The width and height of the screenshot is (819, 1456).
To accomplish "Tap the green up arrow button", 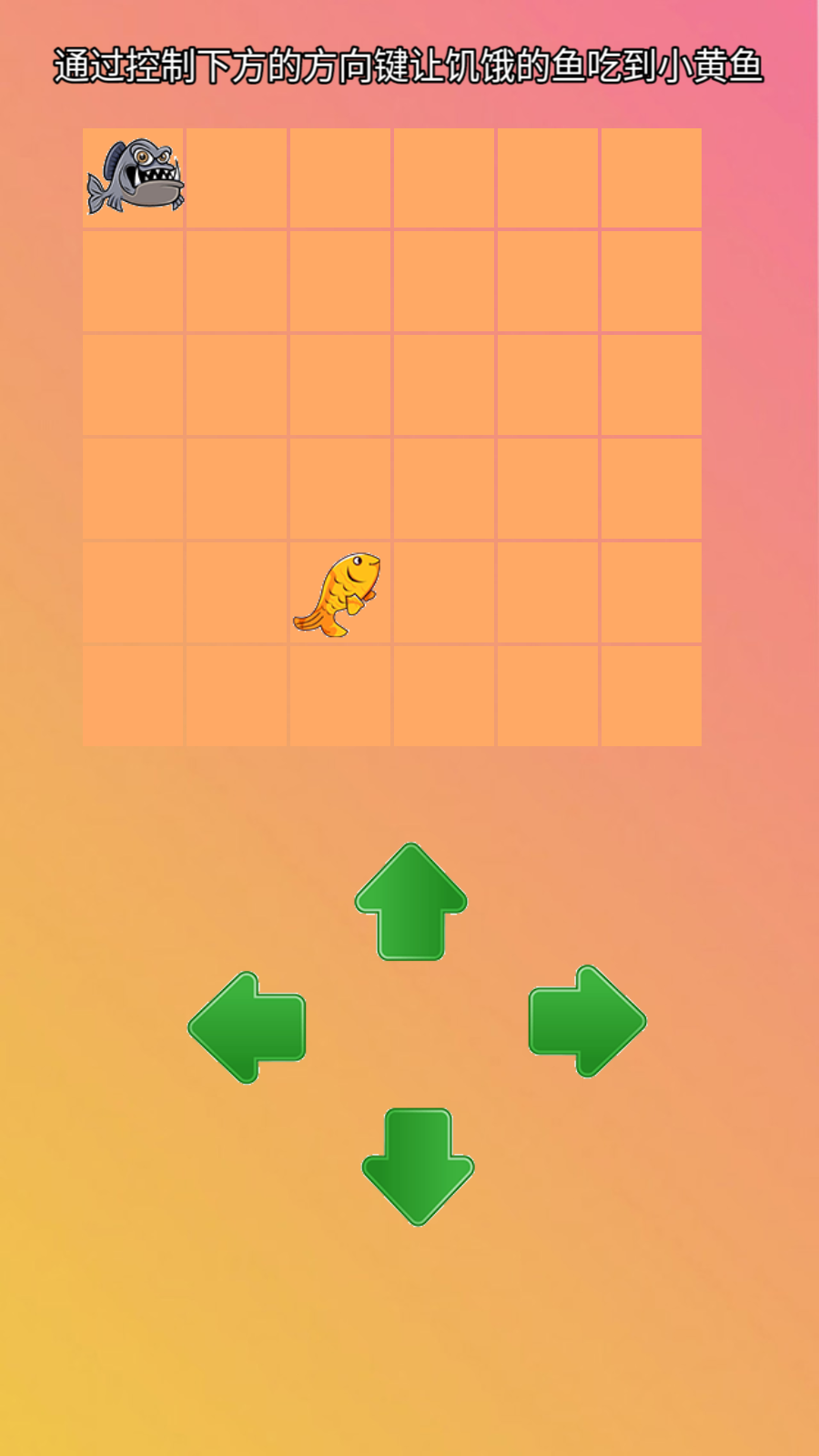I will click(410, 902).
